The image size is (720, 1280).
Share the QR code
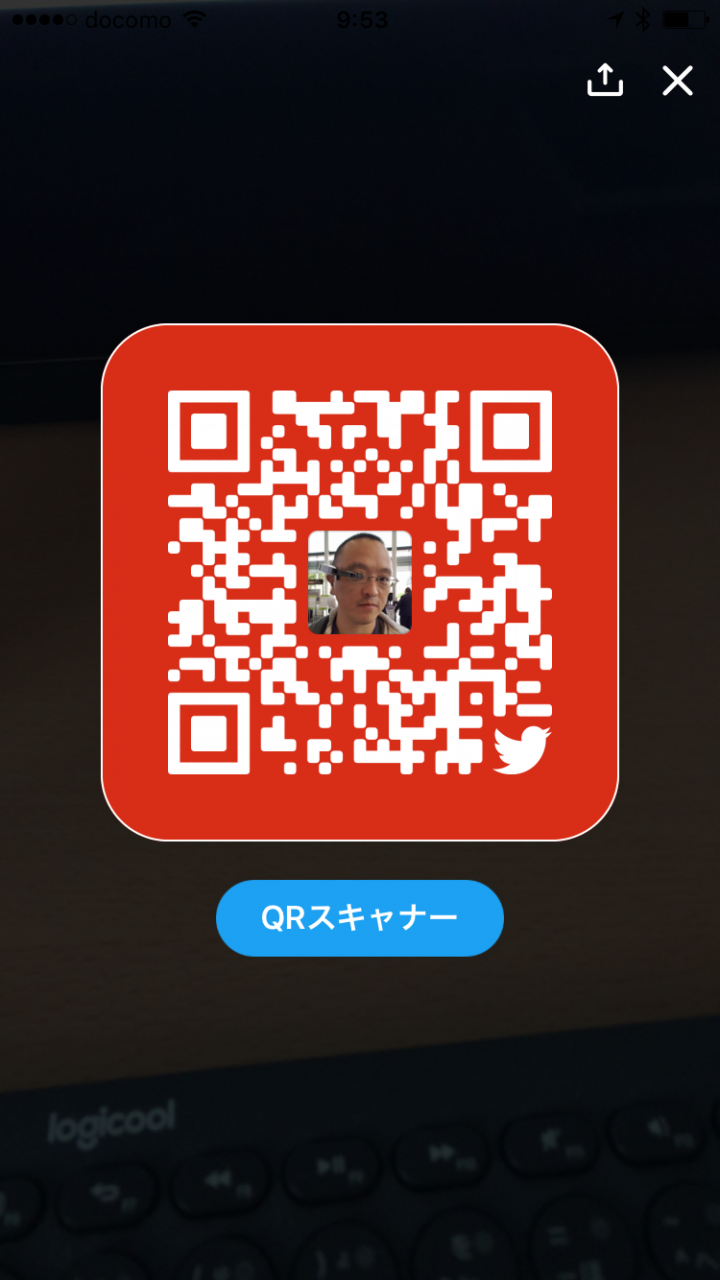605,80
